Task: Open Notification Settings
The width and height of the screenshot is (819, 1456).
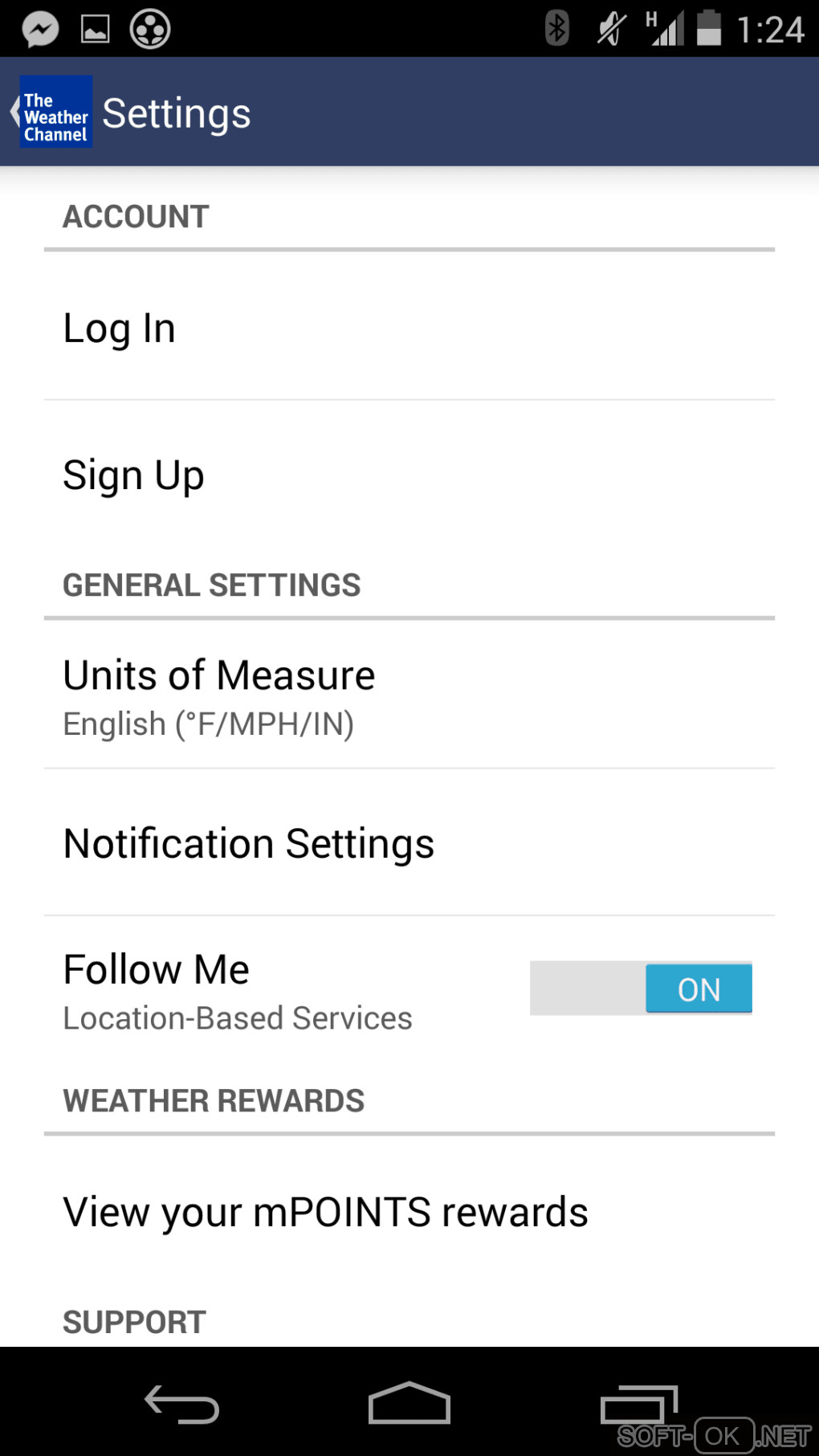Action: pyautogui.click(x=409, y=843)
